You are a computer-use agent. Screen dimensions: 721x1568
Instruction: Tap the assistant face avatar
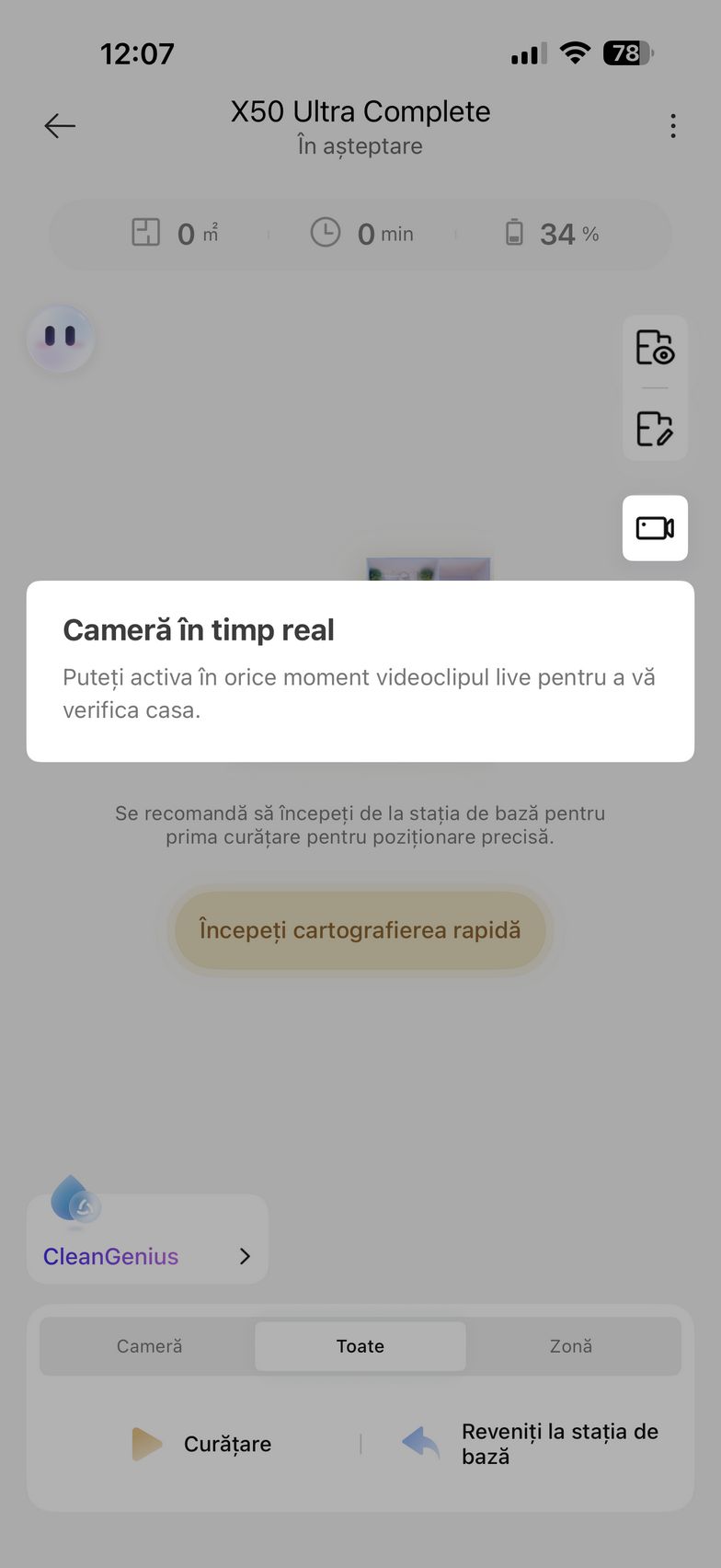(x=61, y=338)
